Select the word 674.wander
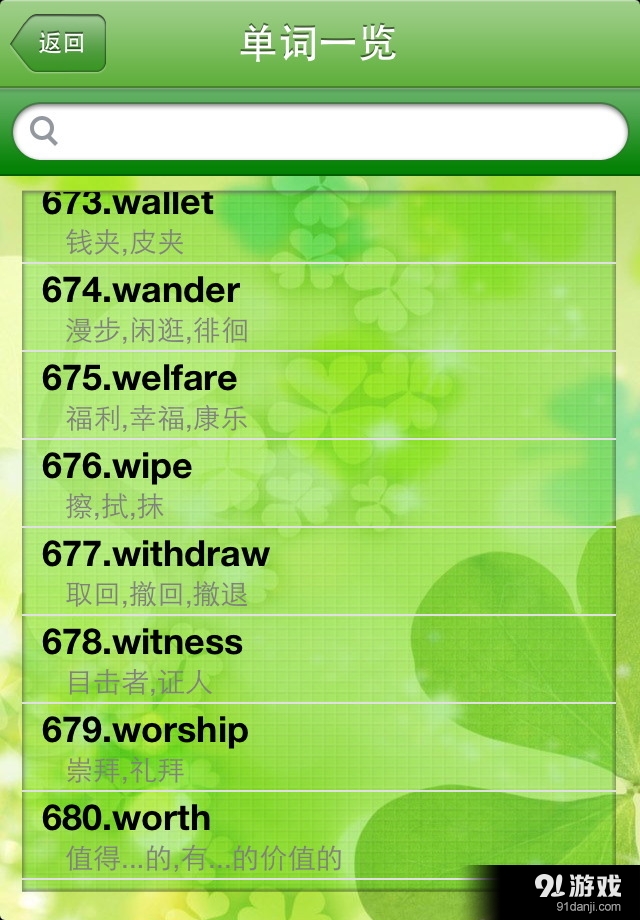640x920 pixels. coord(318,308)
